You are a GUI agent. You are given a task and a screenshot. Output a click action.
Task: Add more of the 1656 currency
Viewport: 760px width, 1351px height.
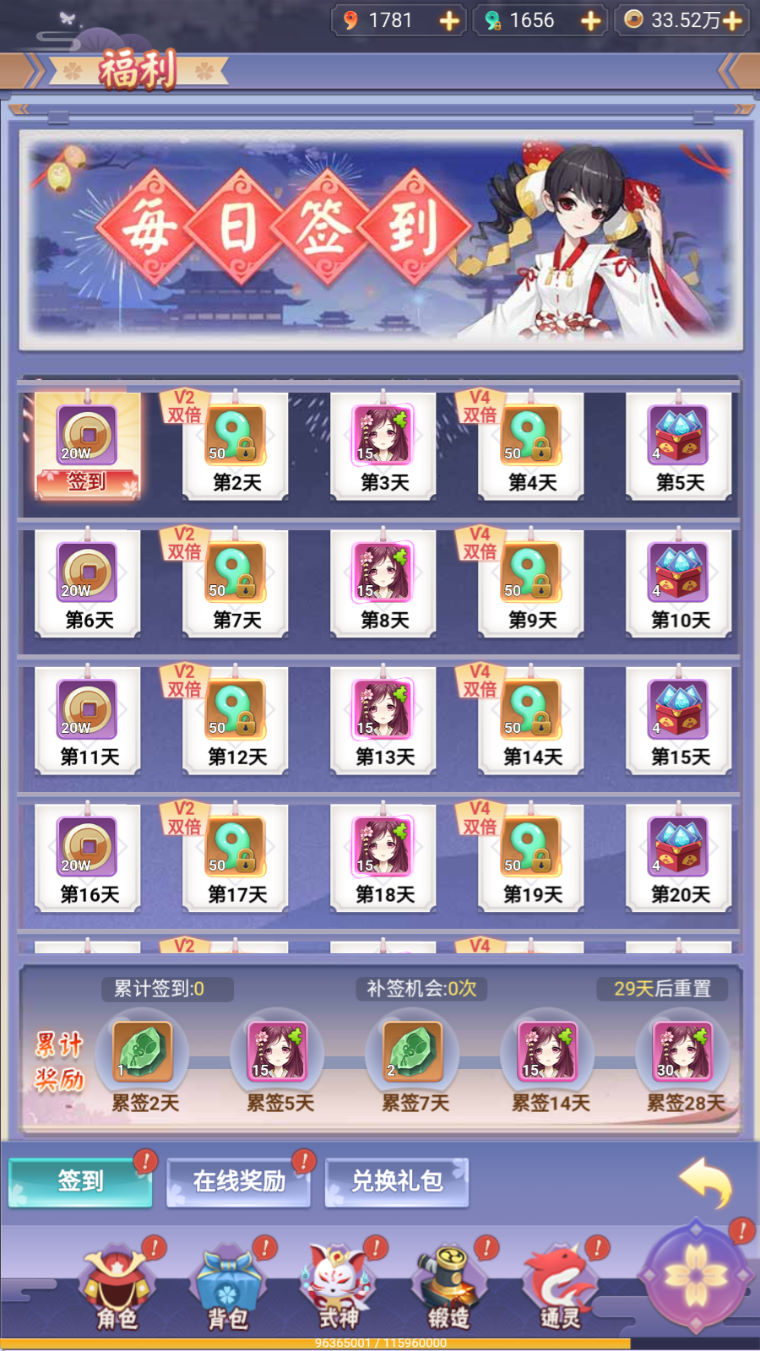tap(592, 20)
